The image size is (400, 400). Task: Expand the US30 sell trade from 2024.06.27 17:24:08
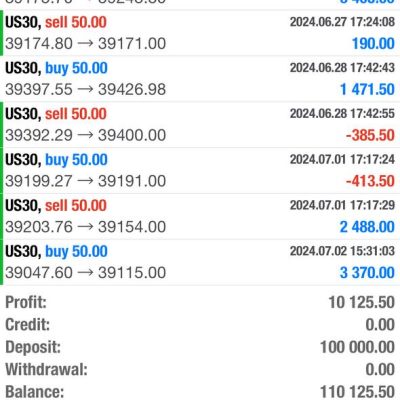click(200, 33)
